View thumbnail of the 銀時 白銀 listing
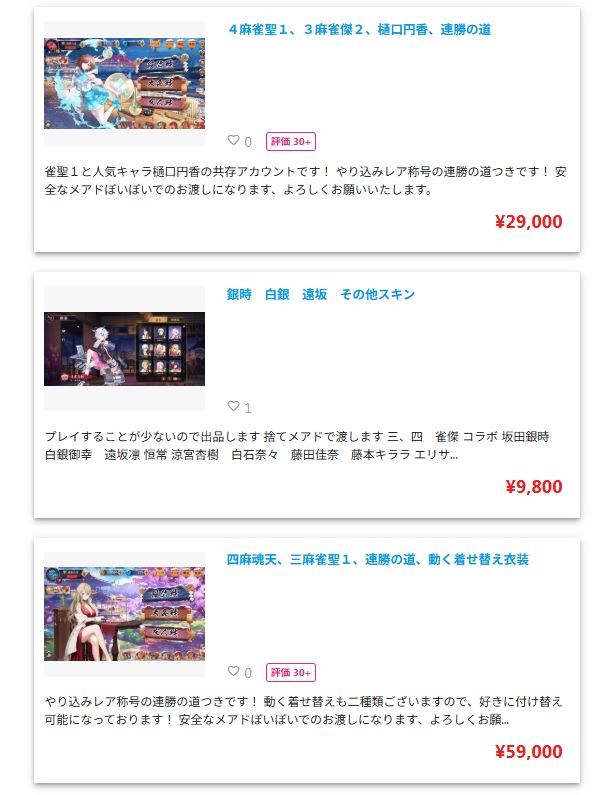 click(124, 349)
